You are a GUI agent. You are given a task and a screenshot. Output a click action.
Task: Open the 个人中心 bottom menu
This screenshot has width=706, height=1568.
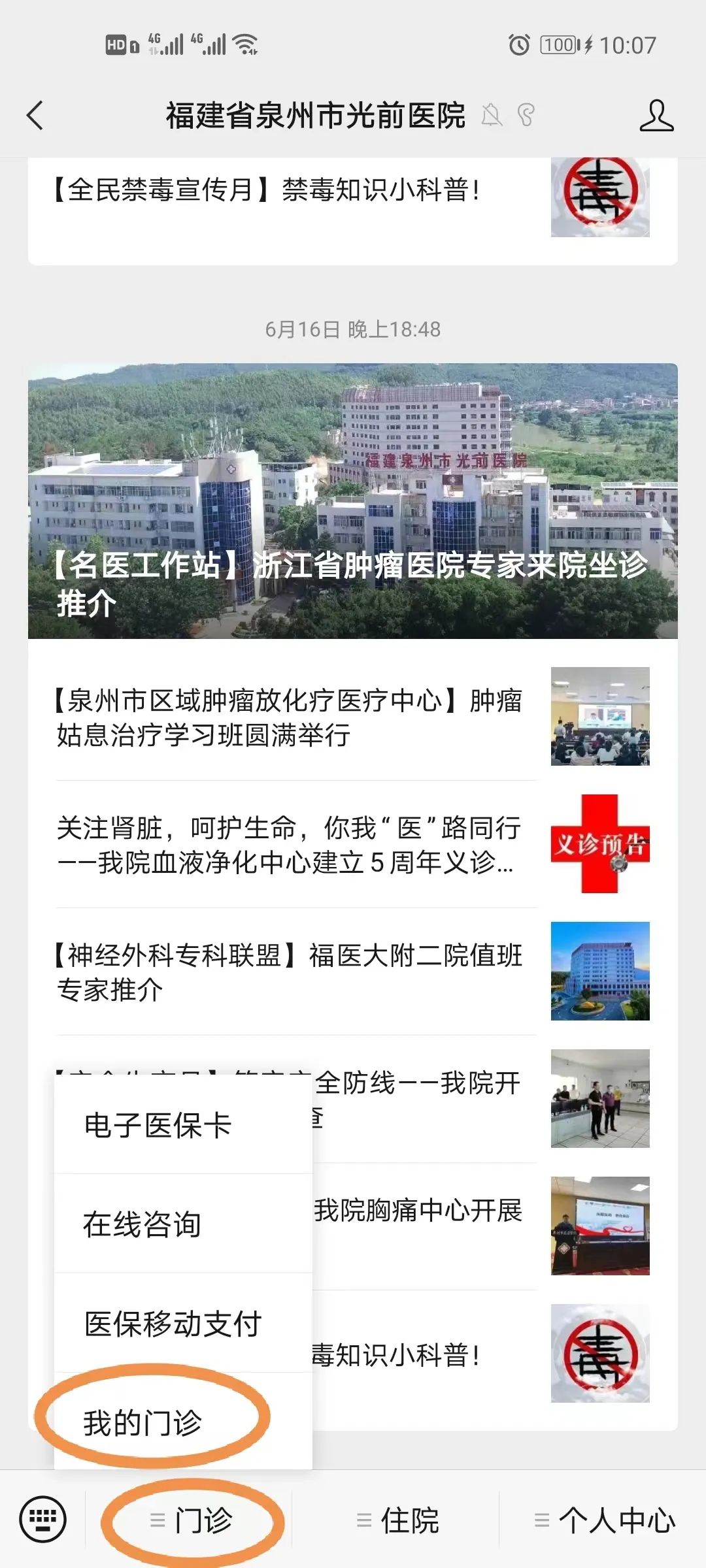tap(604, 1520)
